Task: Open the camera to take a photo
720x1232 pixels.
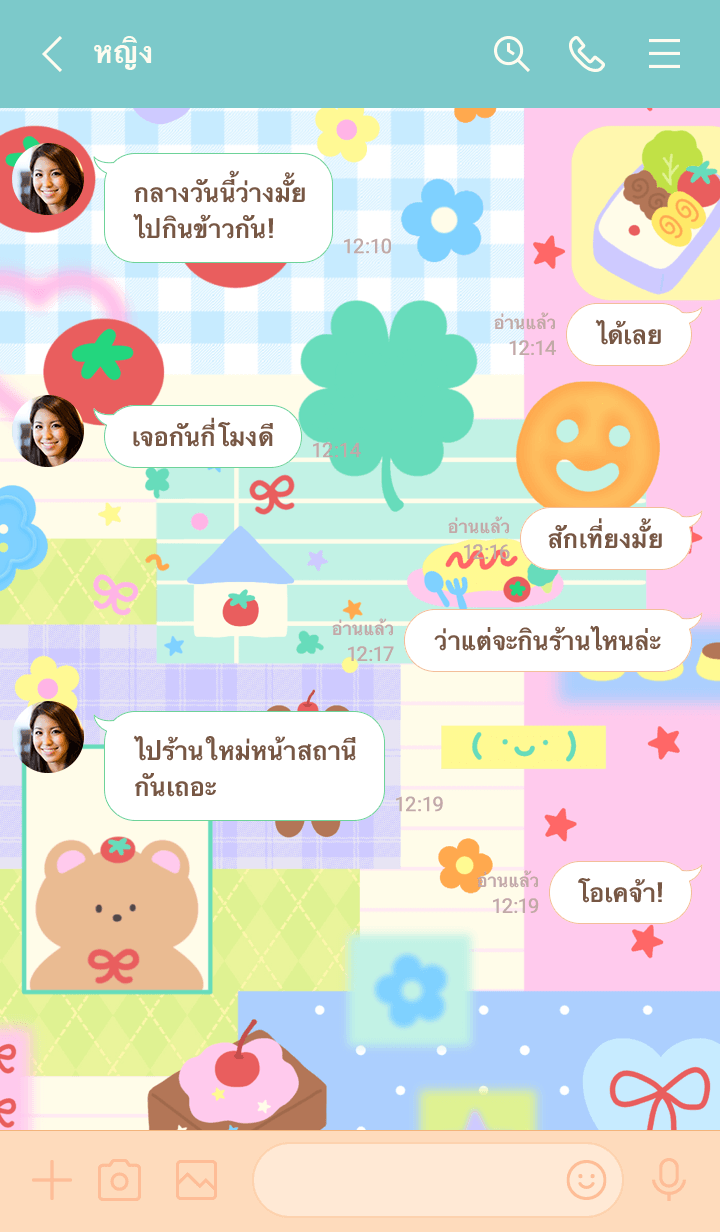Action: (x=119, y=1181)
